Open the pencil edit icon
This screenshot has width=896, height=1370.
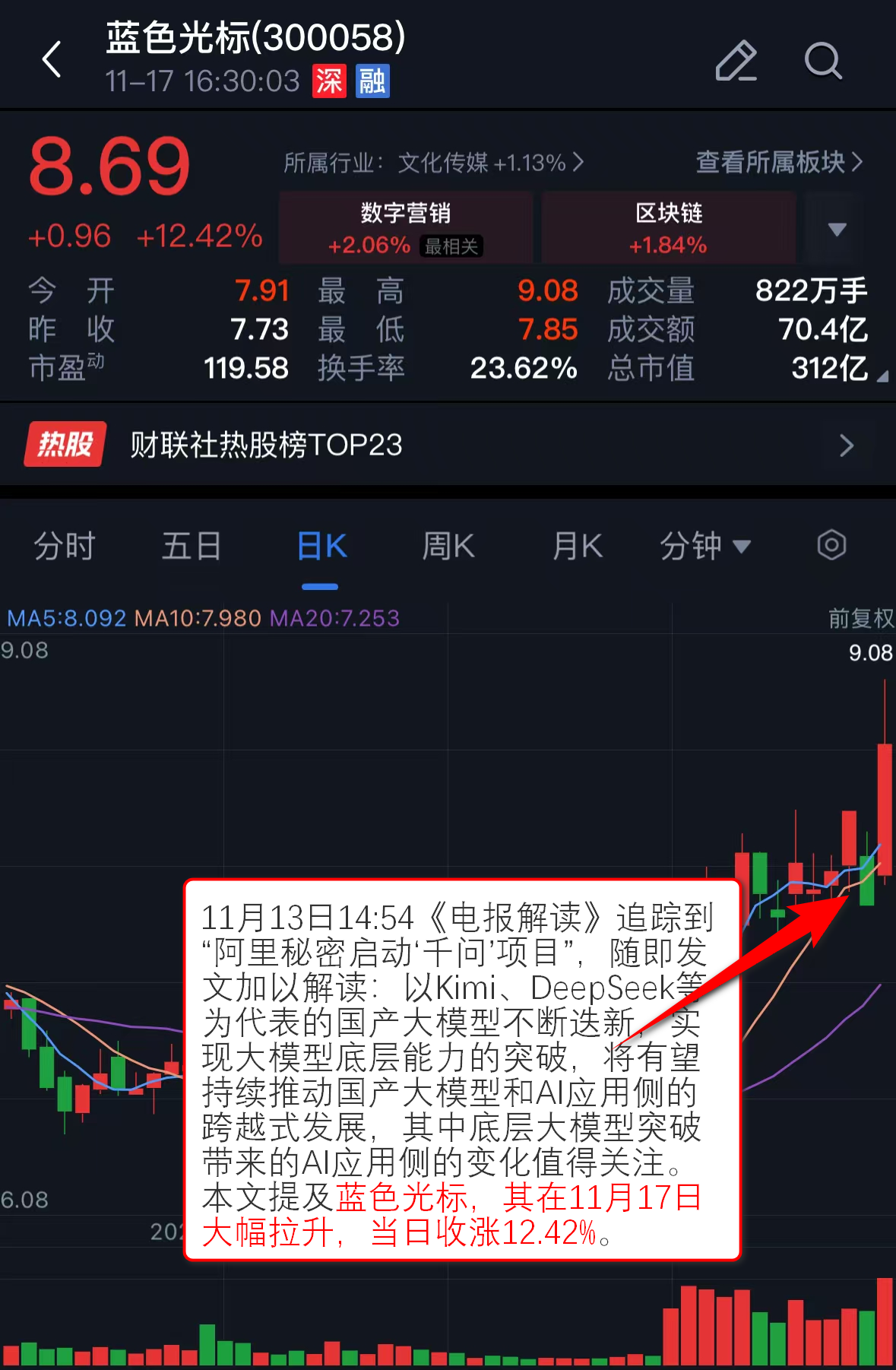coord(736,61)
